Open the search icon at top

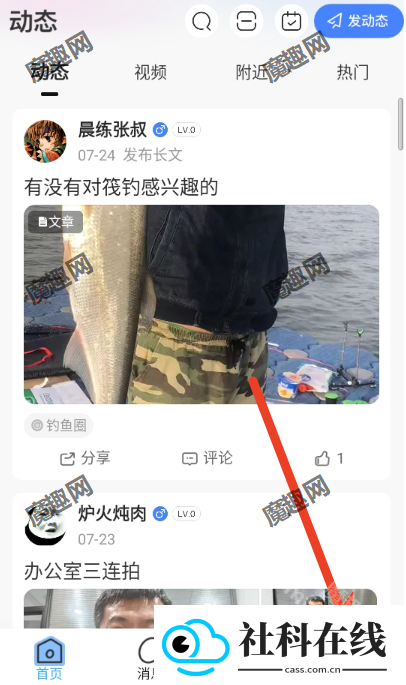click(x=201, y=21)
